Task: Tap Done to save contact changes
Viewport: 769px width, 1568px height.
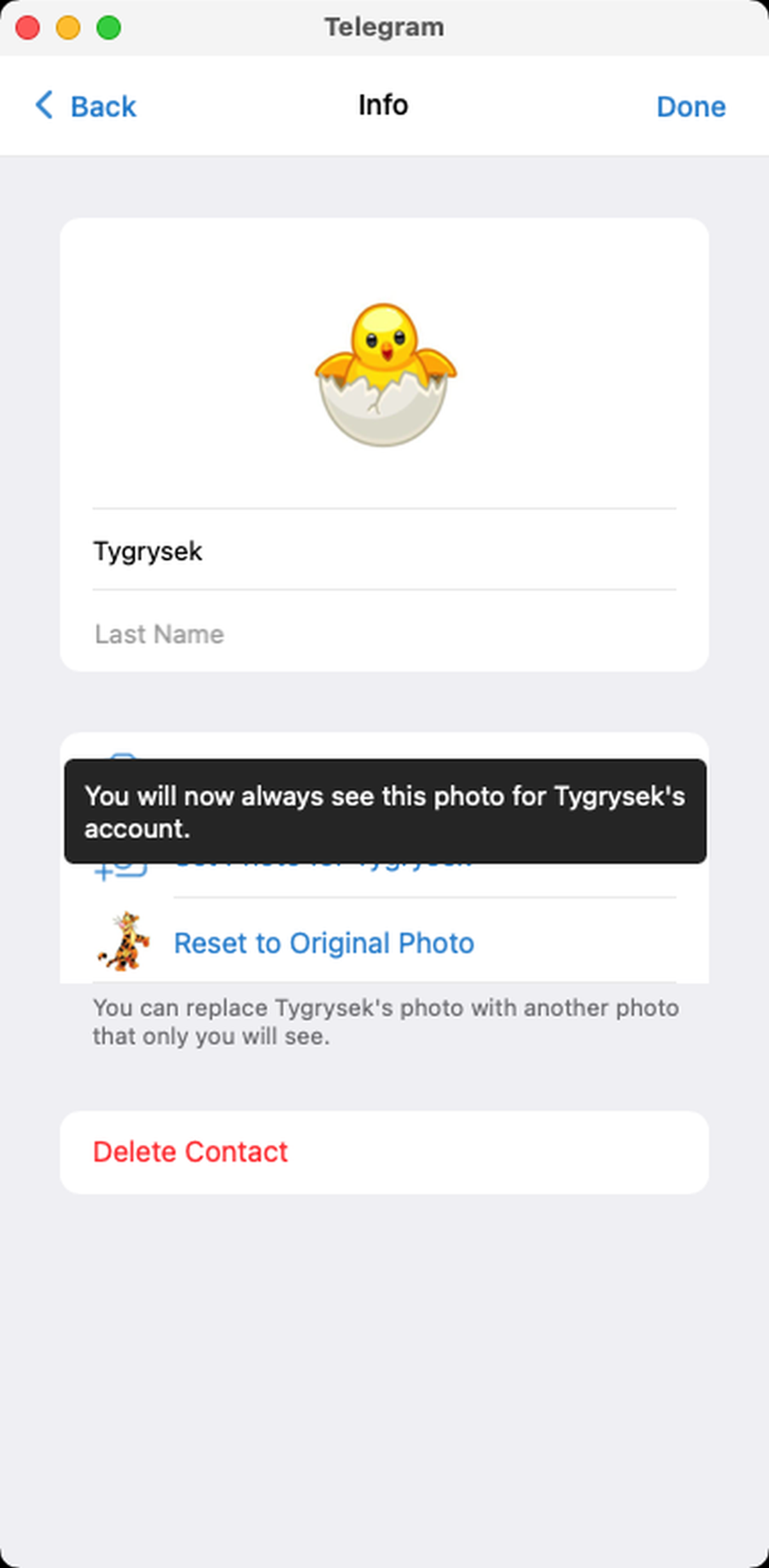Action: click(x=690, y=106)
